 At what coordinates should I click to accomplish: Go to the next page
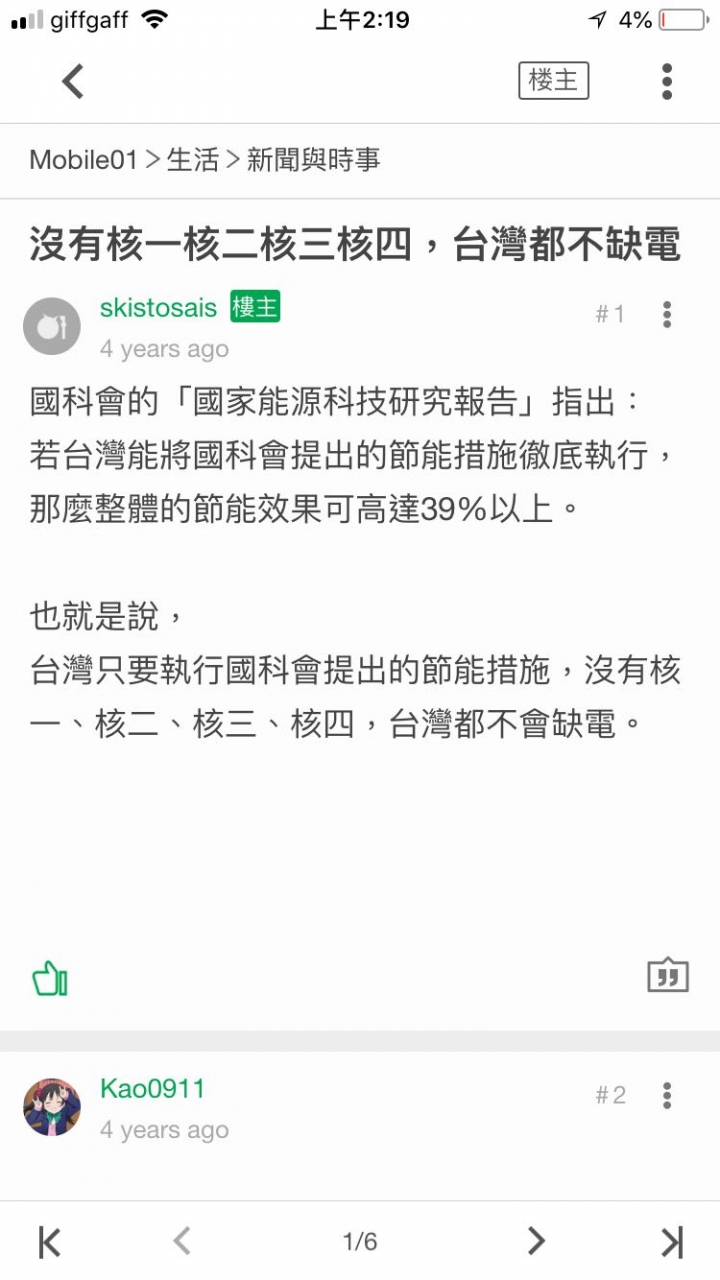click(537, 1242)
